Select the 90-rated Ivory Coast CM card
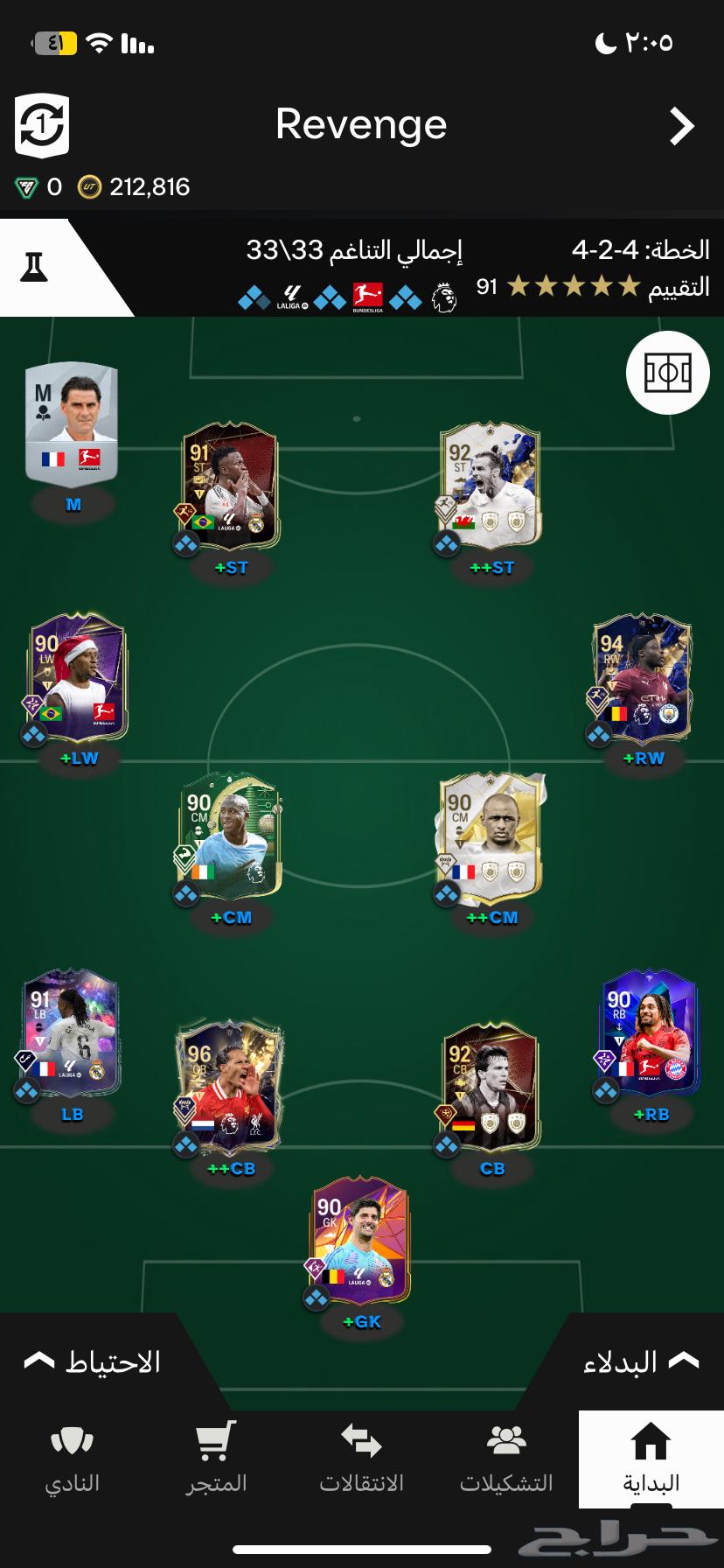This screenshot has height=1568, width=724. [231, 836]
